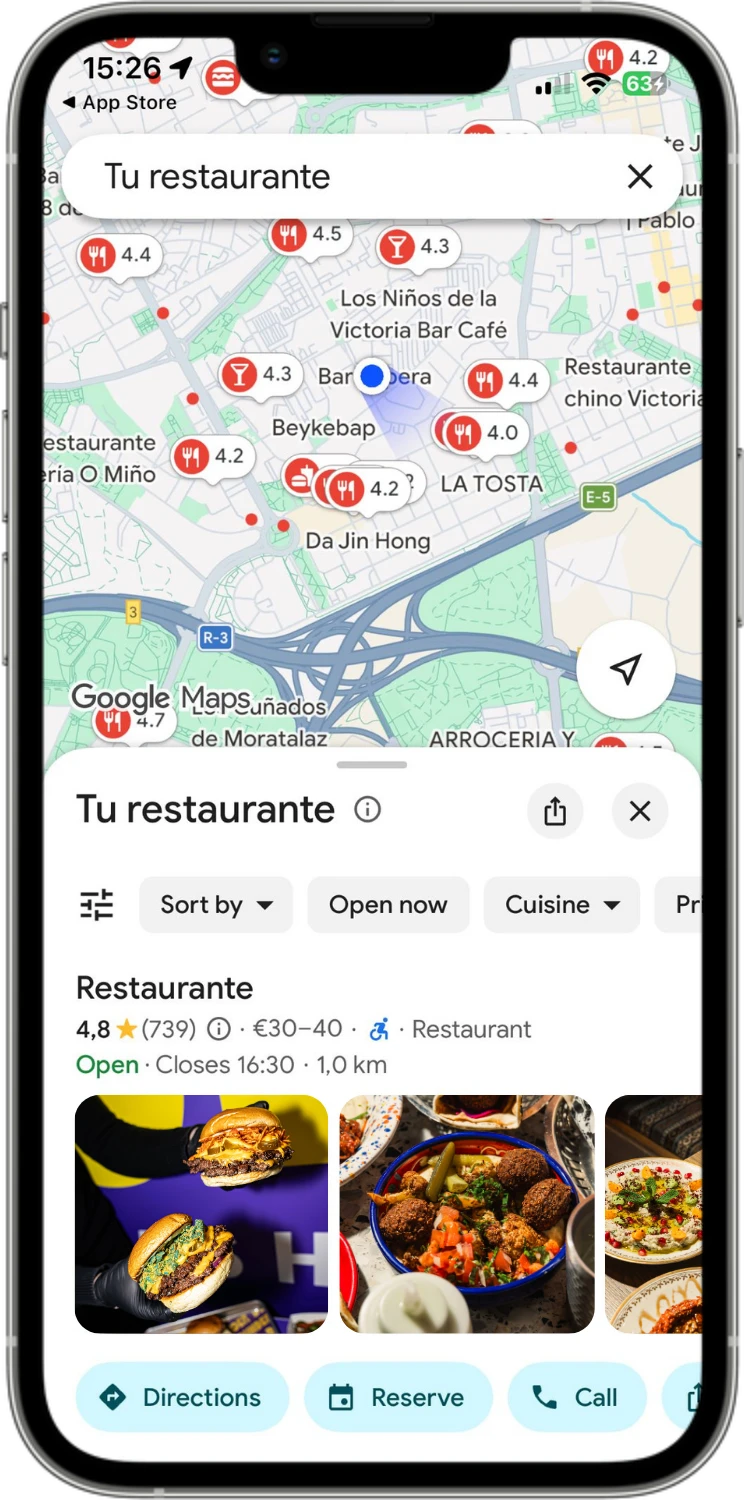744x1500 pixels.
Task: Share the Tu restaurante results list
Action: [555, 811]
